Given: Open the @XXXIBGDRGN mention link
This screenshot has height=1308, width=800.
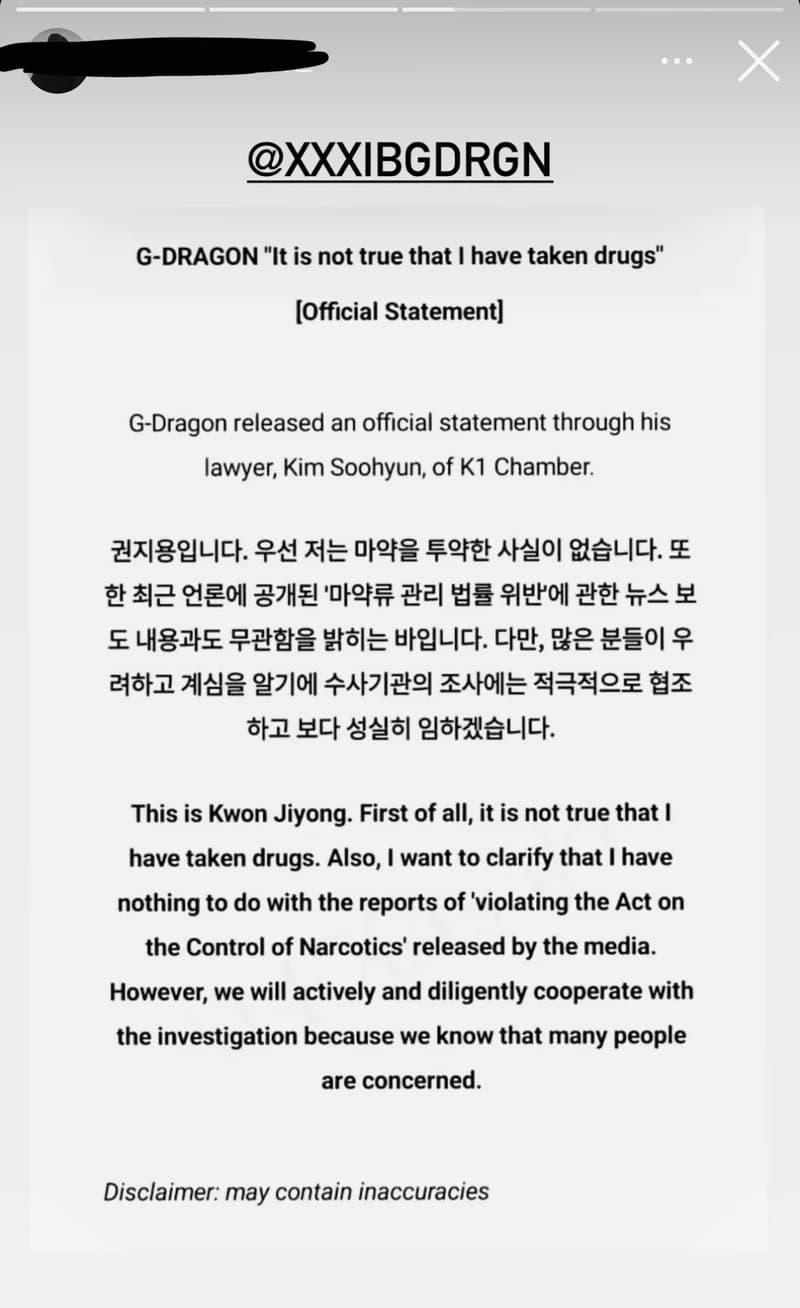Looking at the screenshot, I should (x=399, y=161).
